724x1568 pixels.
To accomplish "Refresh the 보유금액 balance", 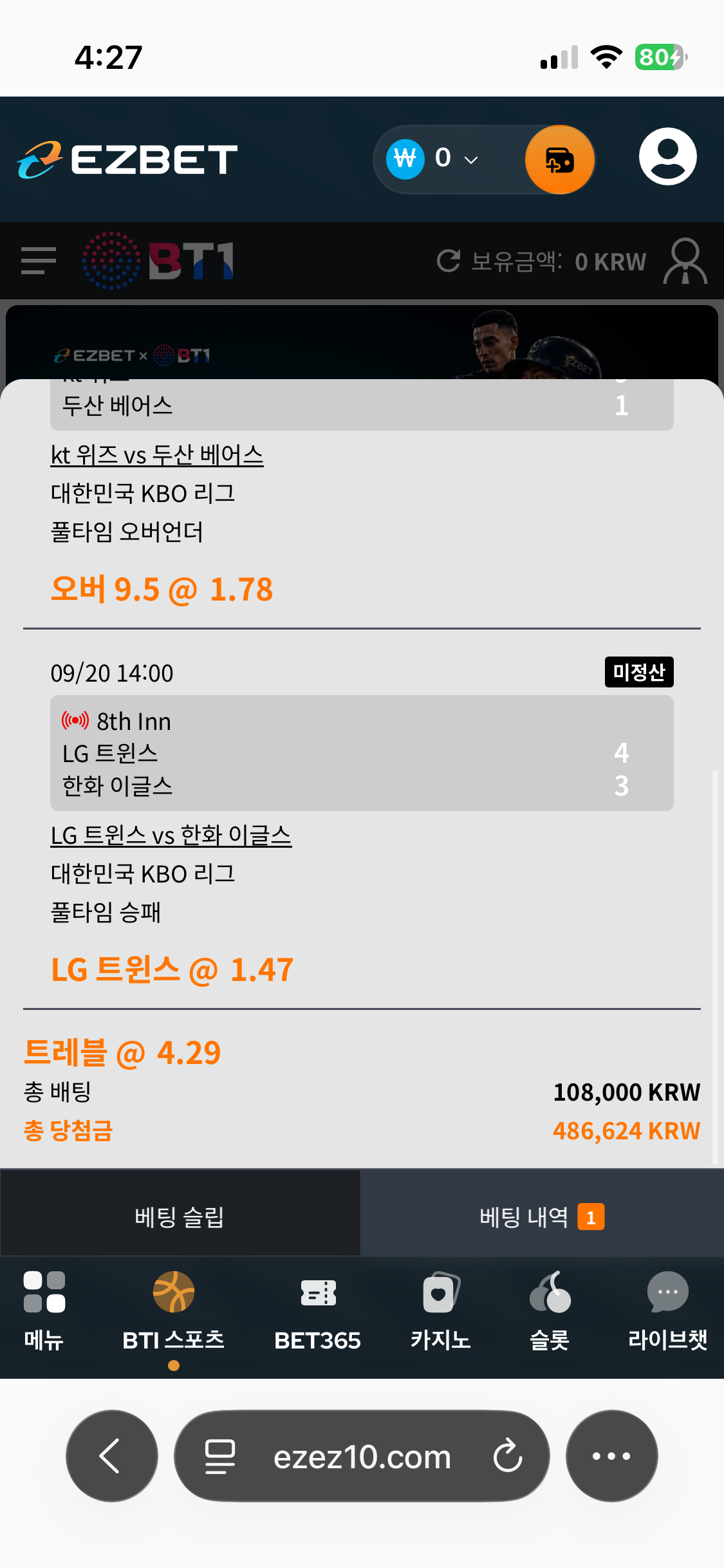I will coord(449,261).
